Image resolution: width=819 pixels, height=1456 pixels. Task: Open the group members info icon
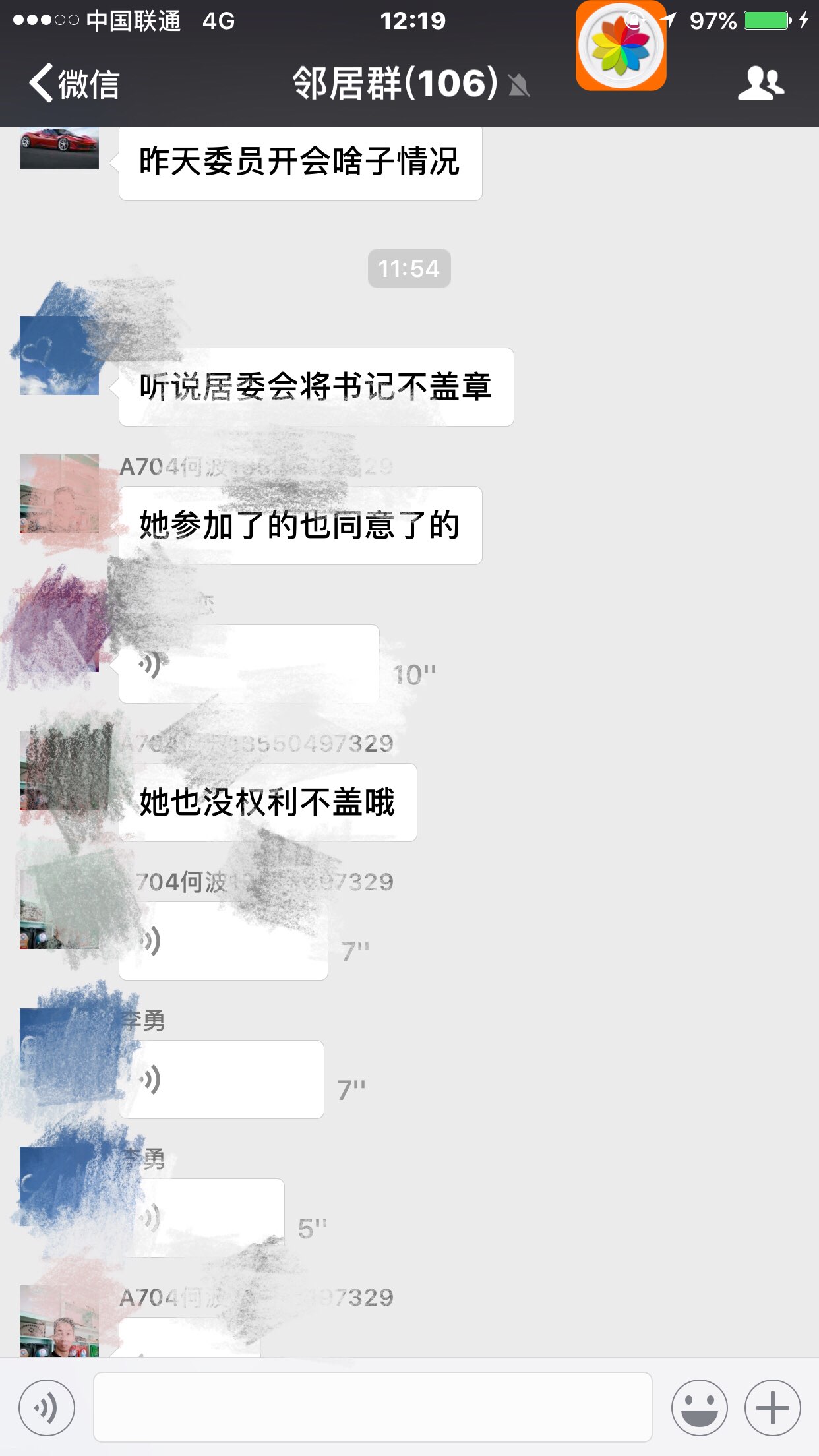pos(760,84)
